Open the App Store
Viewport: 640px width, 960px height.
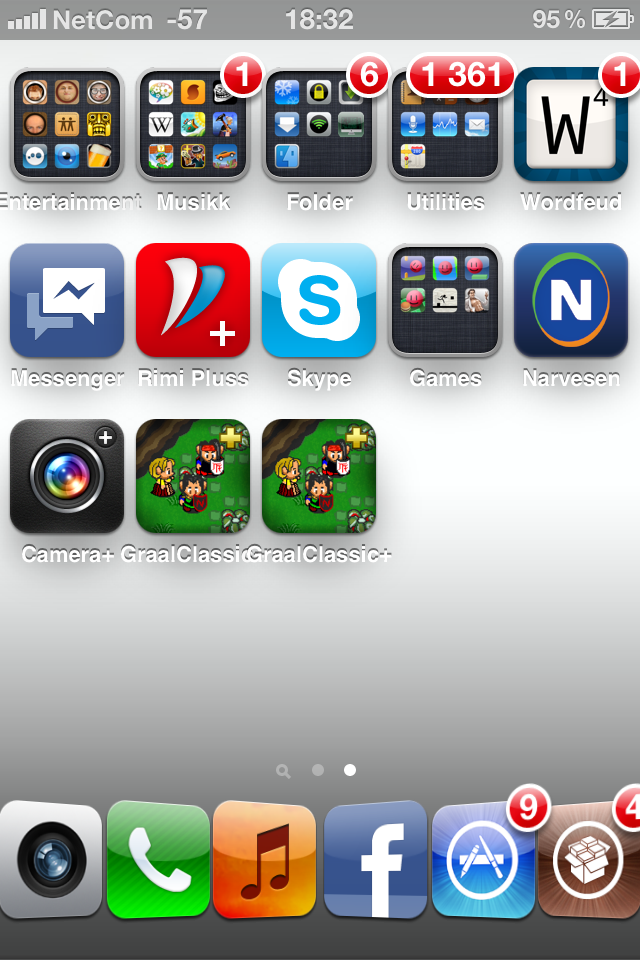point(483,860)
